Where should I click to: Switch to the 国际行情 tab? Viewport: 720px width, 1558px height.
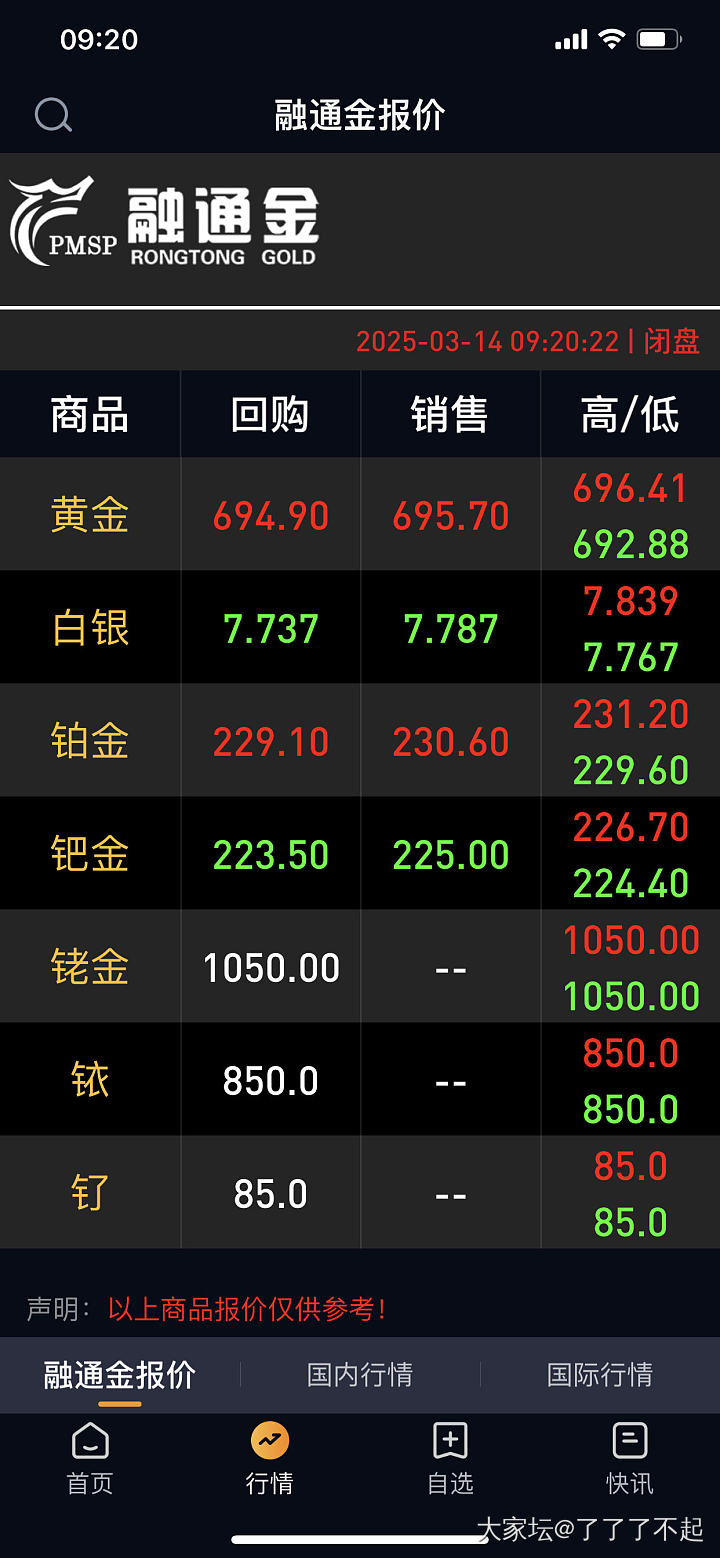[x=600, y=1375]
